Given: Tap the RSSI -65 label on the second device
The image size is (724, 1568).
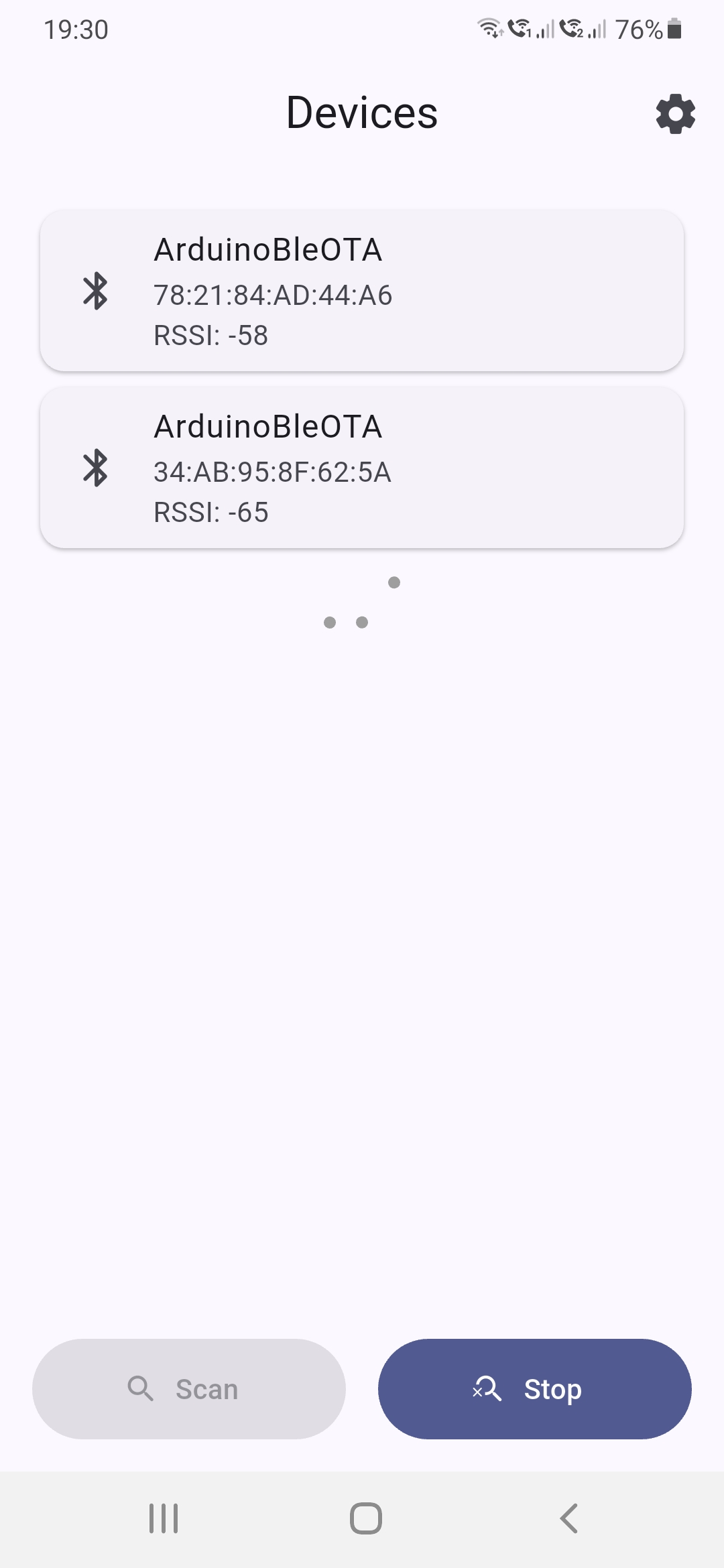Looking at the screenshot, I should (210, 511).
